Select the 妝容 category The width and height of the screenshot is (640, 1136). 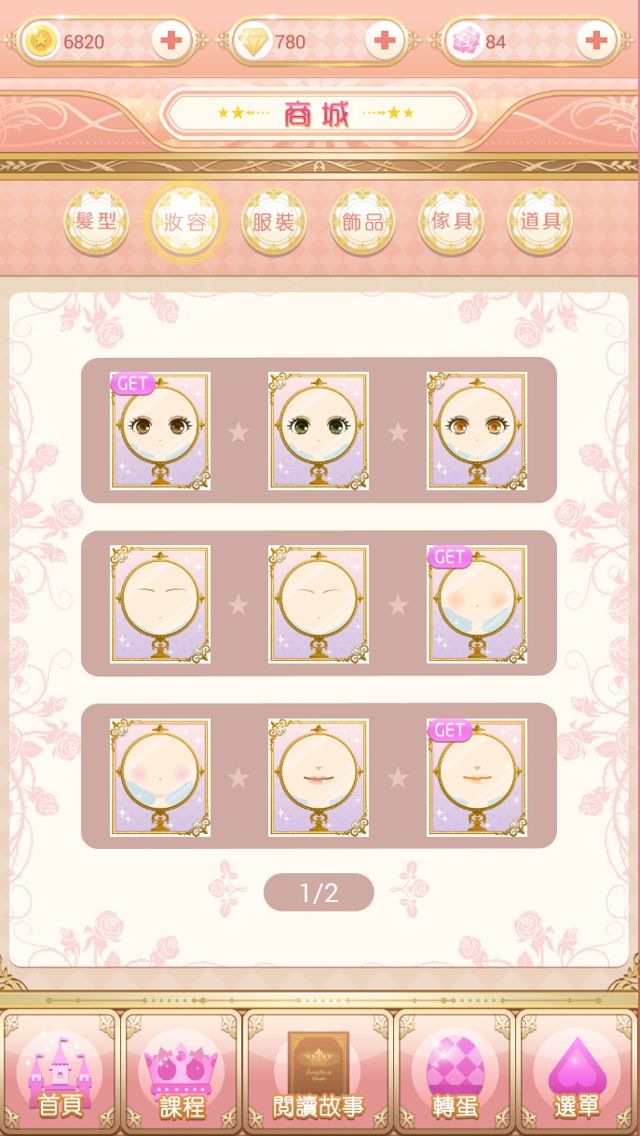tap(185, 222)
